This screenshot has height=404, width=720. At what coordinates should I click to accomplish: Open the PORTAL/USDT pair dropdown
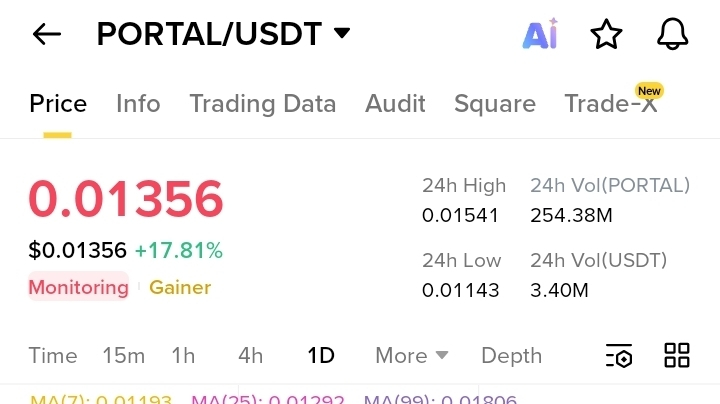[224, 34]
